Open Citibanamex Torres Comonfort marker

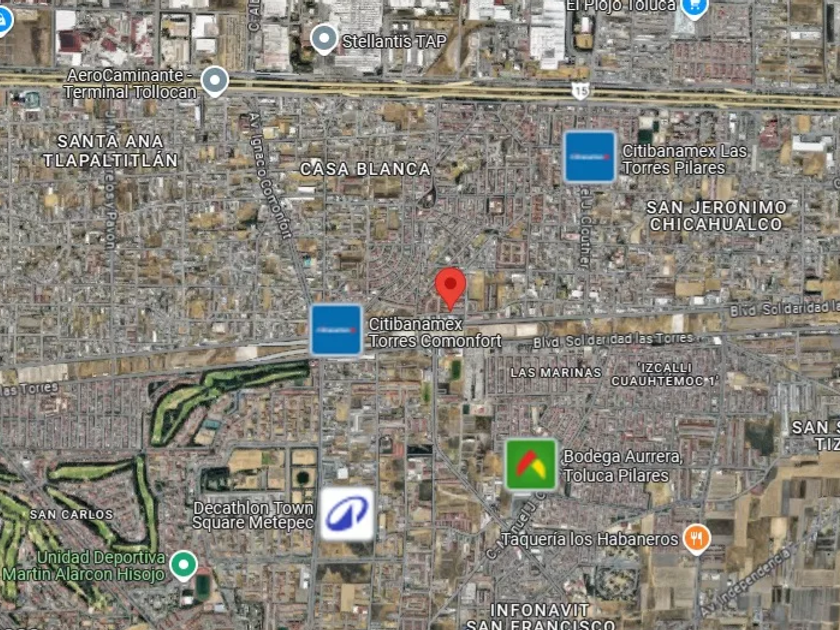336,330
